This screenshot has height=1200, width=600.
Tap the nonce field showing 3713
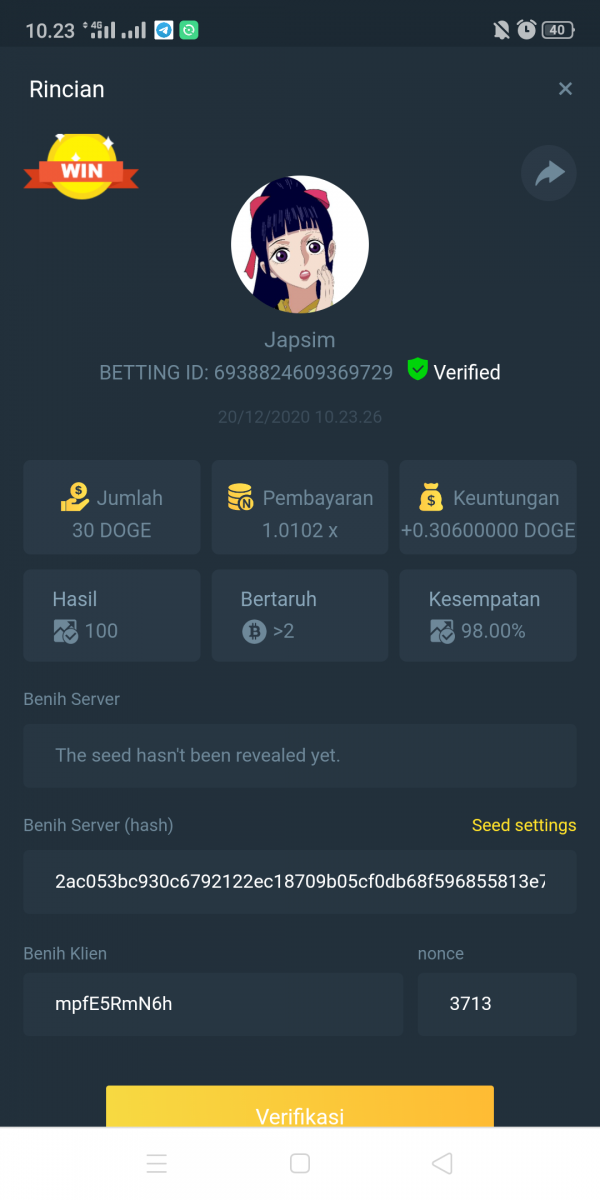(x=497, y=1003)
